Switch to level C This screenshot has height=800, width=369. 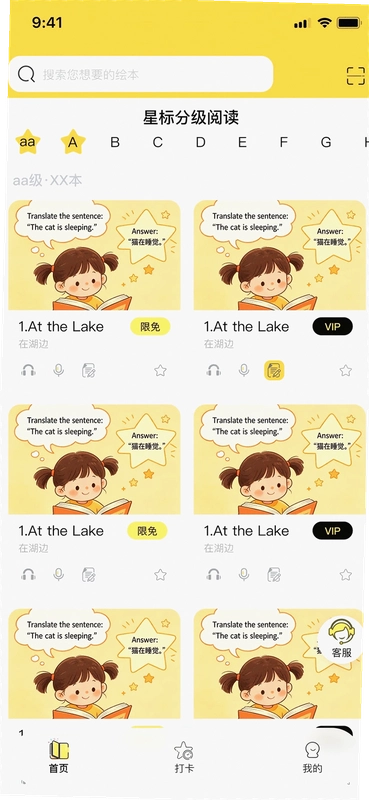click(x=158, y=142)
